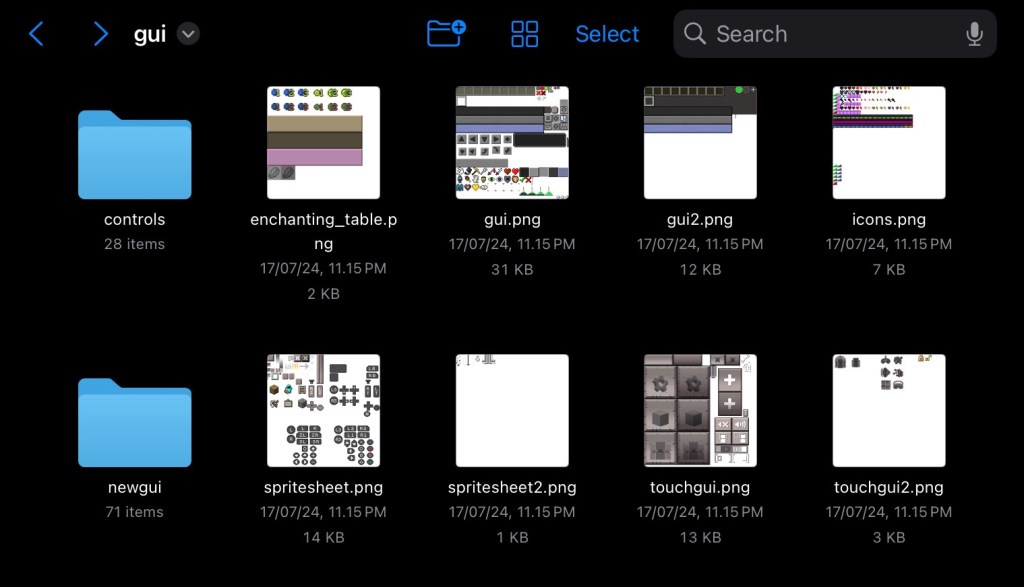Preview spritesheet.png
This screenshot has height=587, width=1024.
click(323, 410)
